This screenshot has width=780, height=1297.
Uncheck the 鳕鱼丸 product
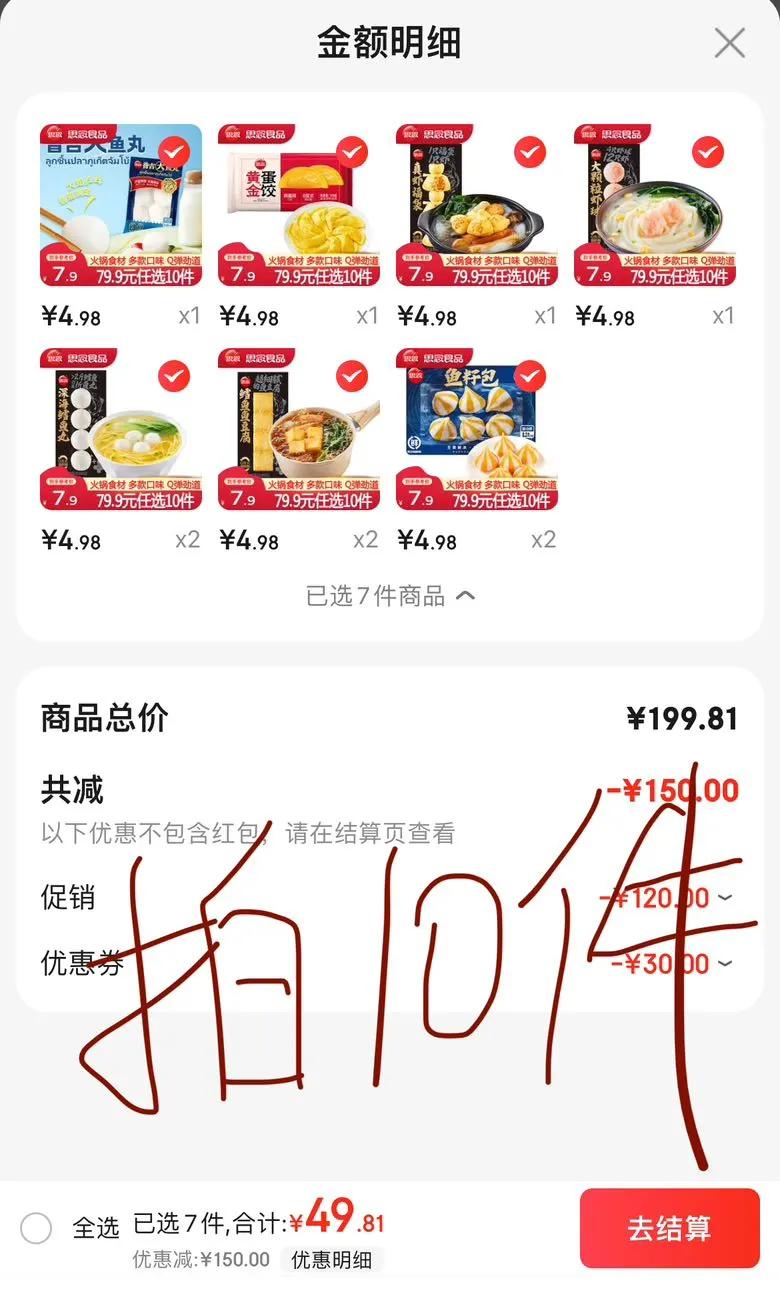175,376
